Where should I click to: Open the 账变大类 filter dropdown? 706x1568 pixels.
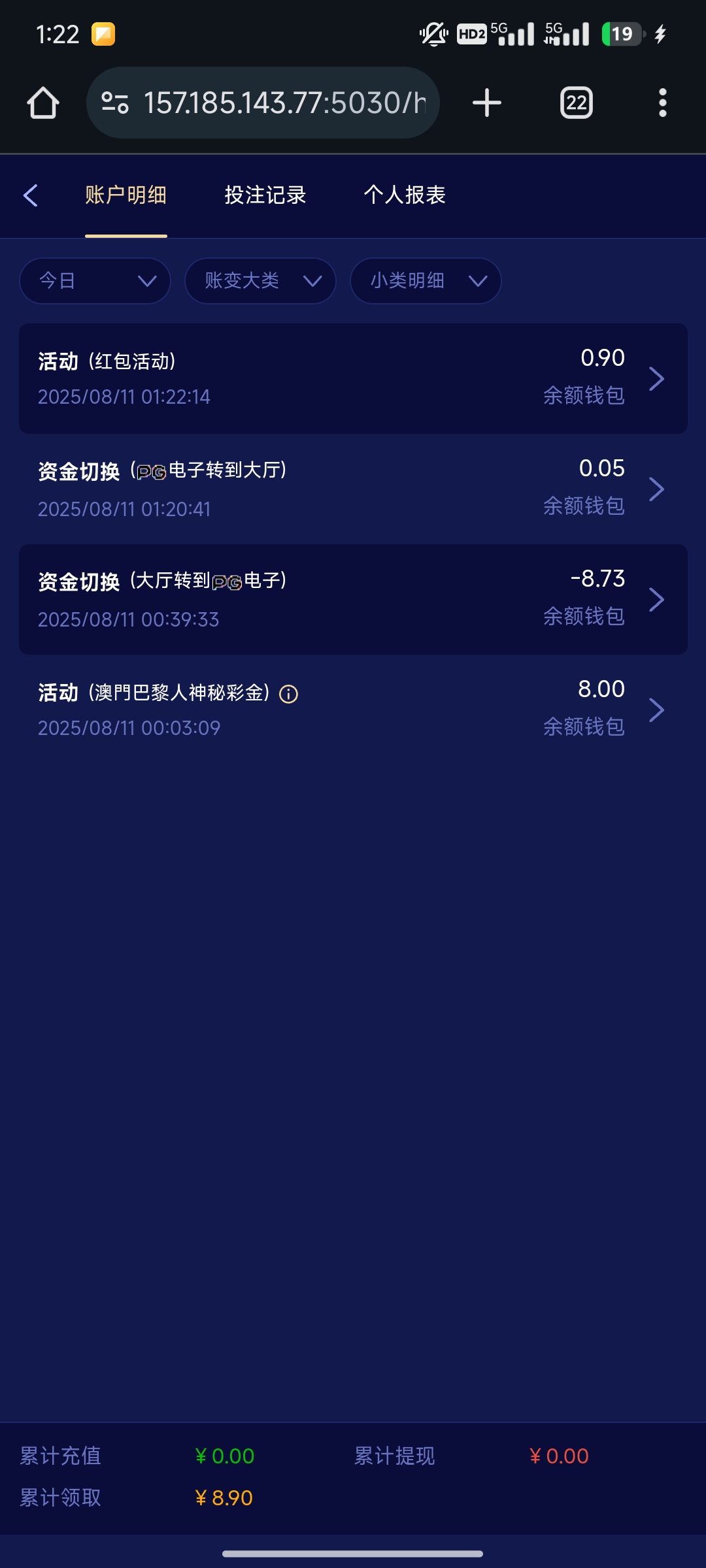click(260, 281)
